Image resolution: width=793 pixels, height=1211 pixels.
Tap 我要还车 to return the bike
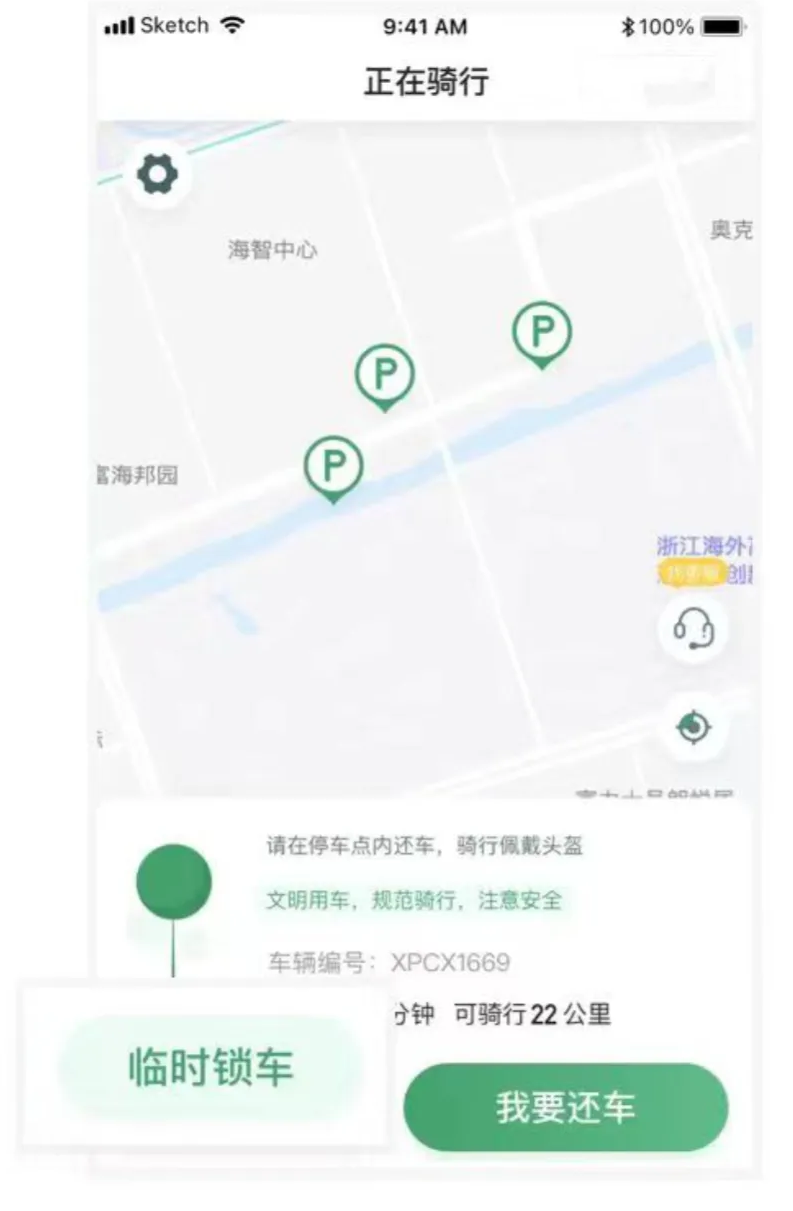pyautogui.click(x=566, y=1108)
